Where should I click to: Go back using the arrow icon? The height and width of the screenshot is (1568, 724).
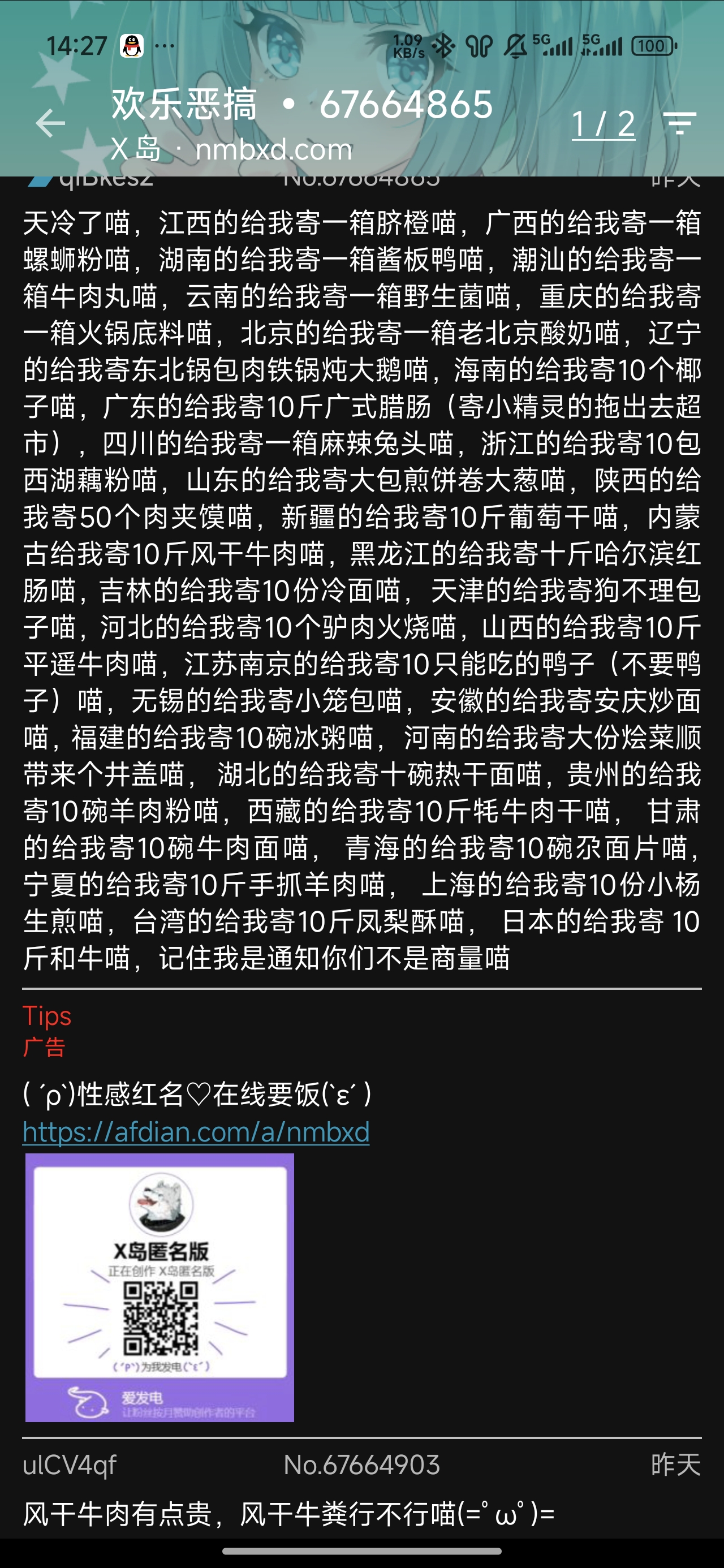point(50,123)
